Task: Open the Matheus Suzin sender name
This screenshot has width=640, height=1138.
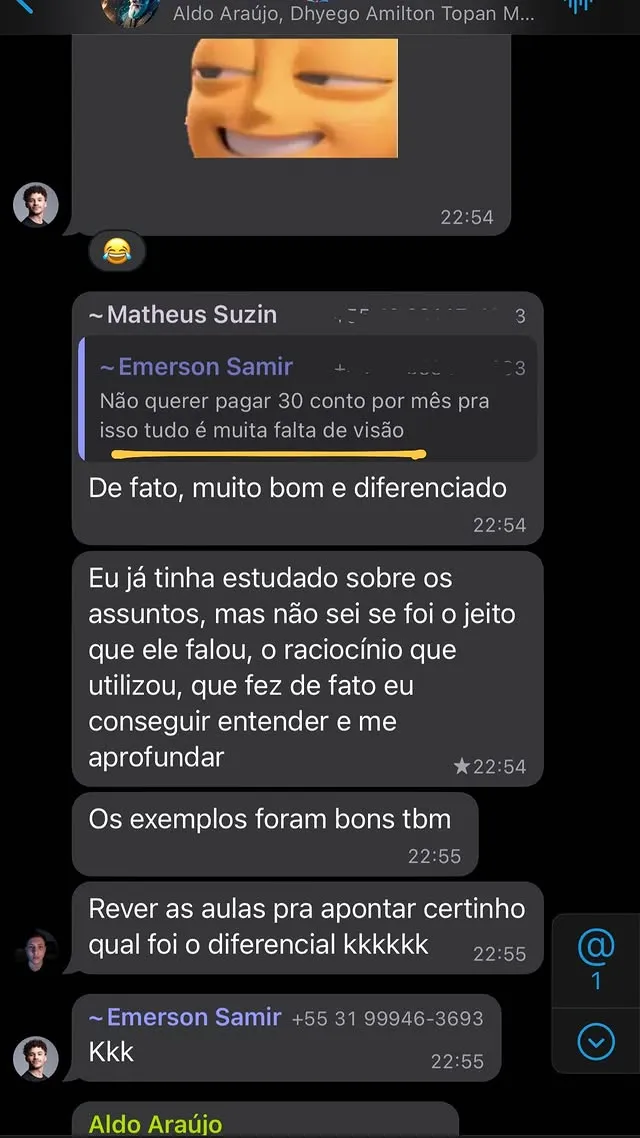Action: (183, 315)
